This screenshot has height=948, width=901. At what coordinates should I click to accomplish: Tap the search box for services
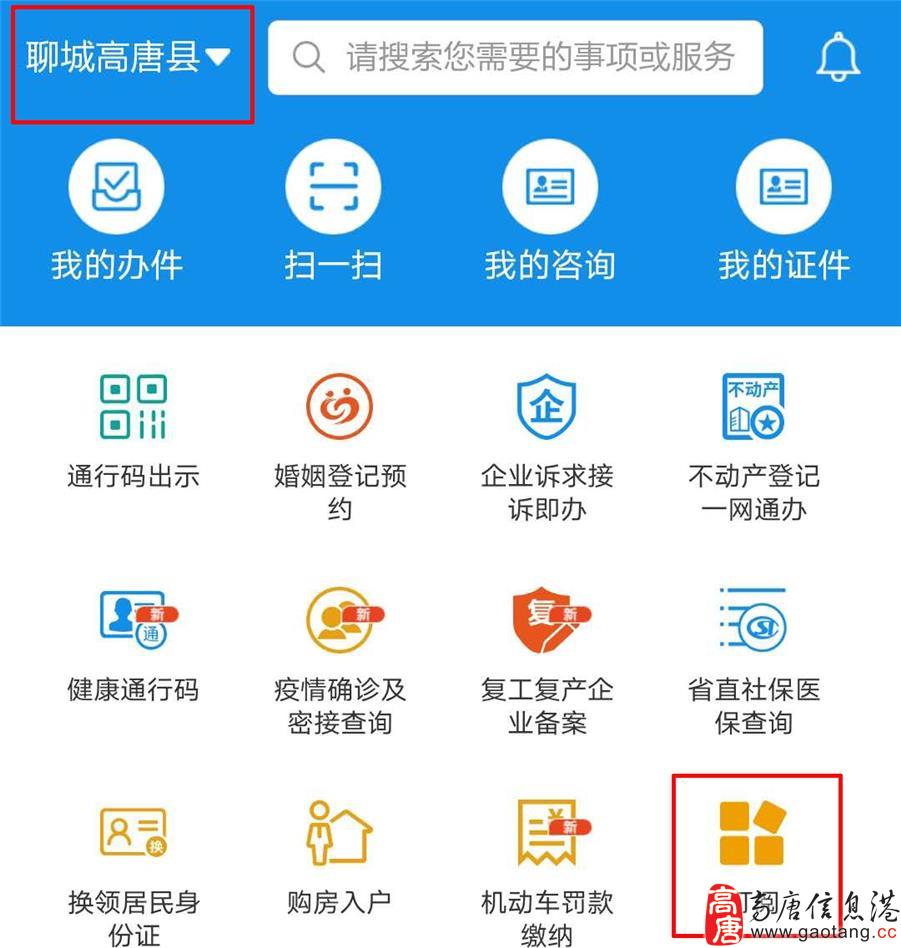click(515, 57)
